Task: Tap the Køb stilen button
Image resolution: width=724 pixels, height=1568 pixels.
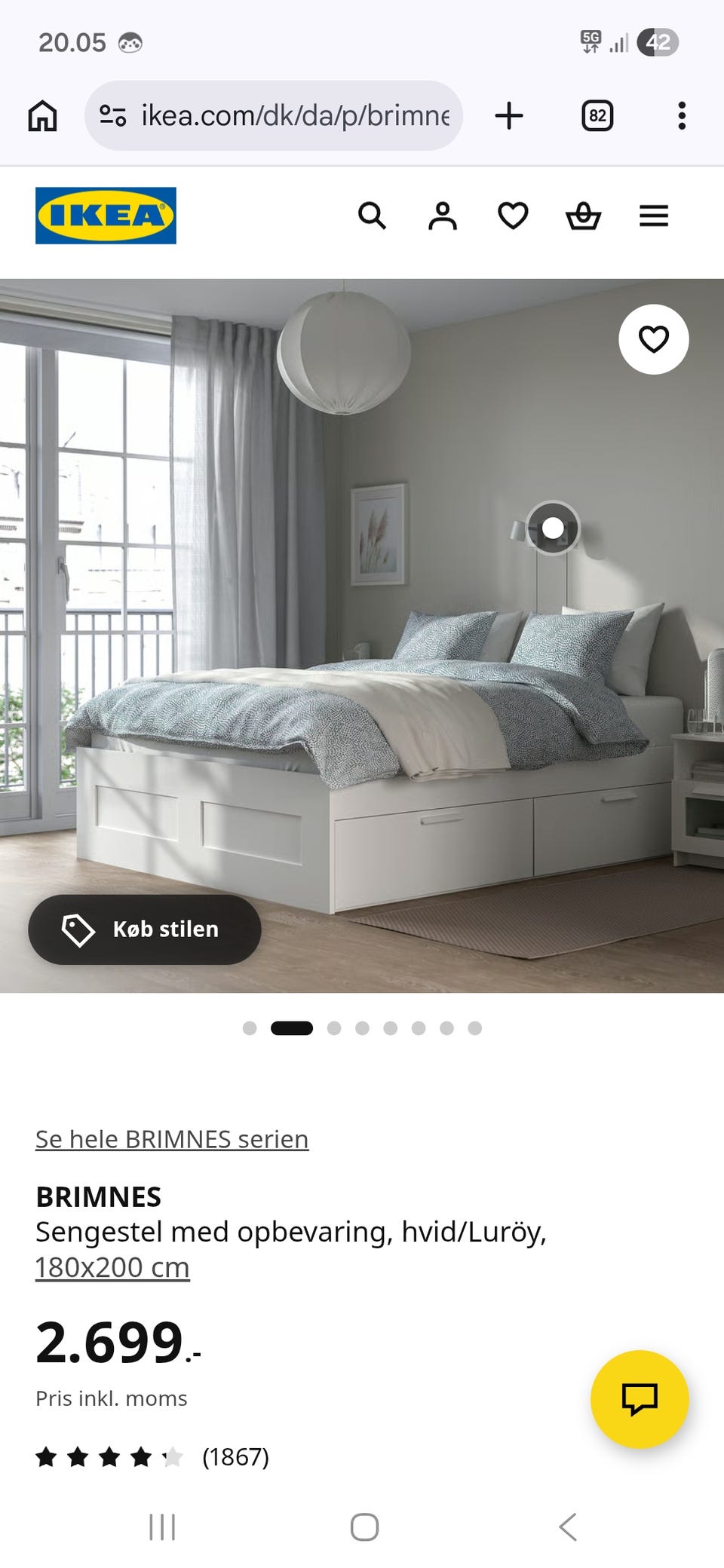Action: (x=145, y=929)
